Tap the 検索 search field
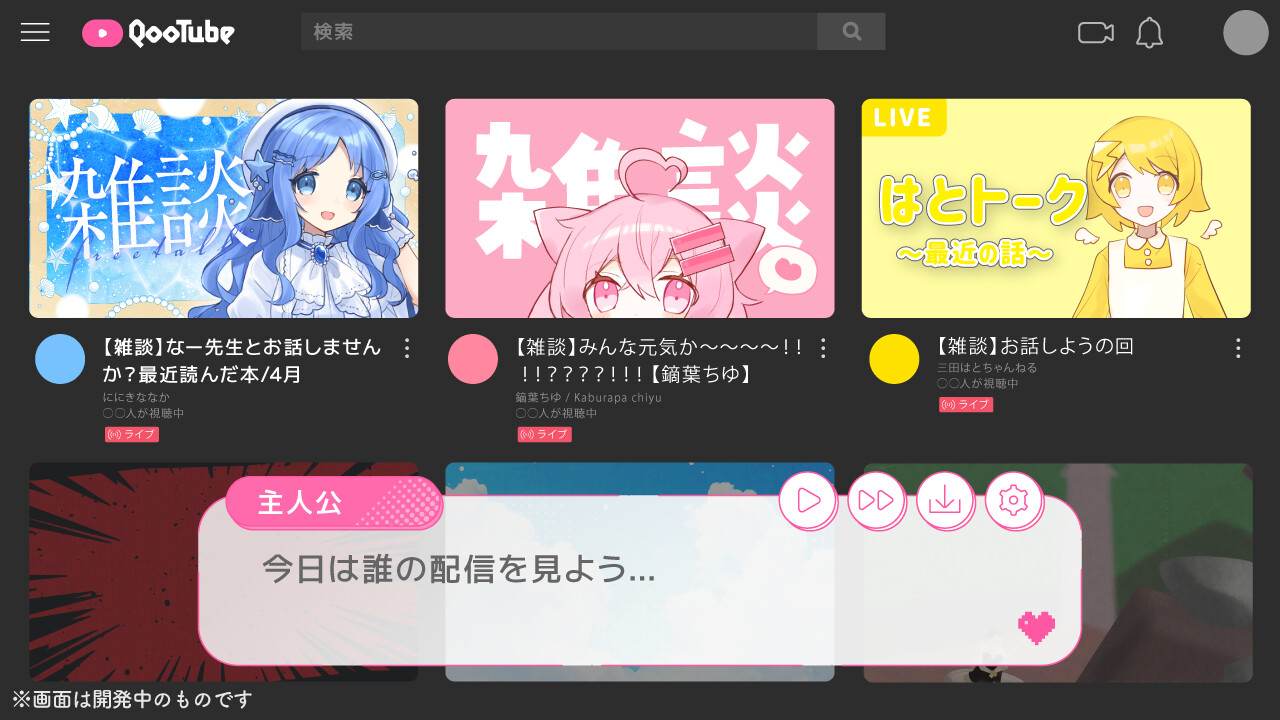 coord(558,32)
